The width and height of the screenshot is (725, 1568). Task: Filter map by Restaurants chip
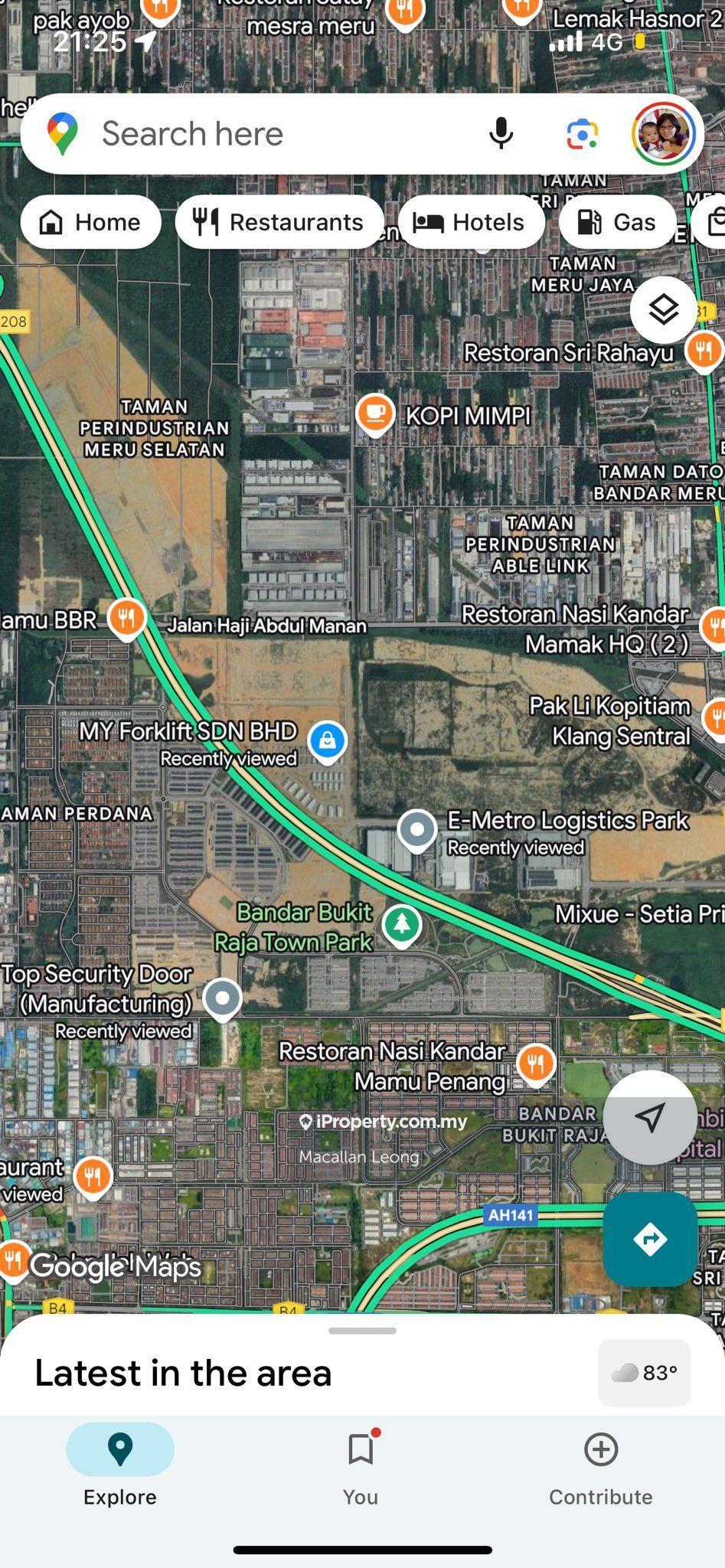tap(279, 222)
